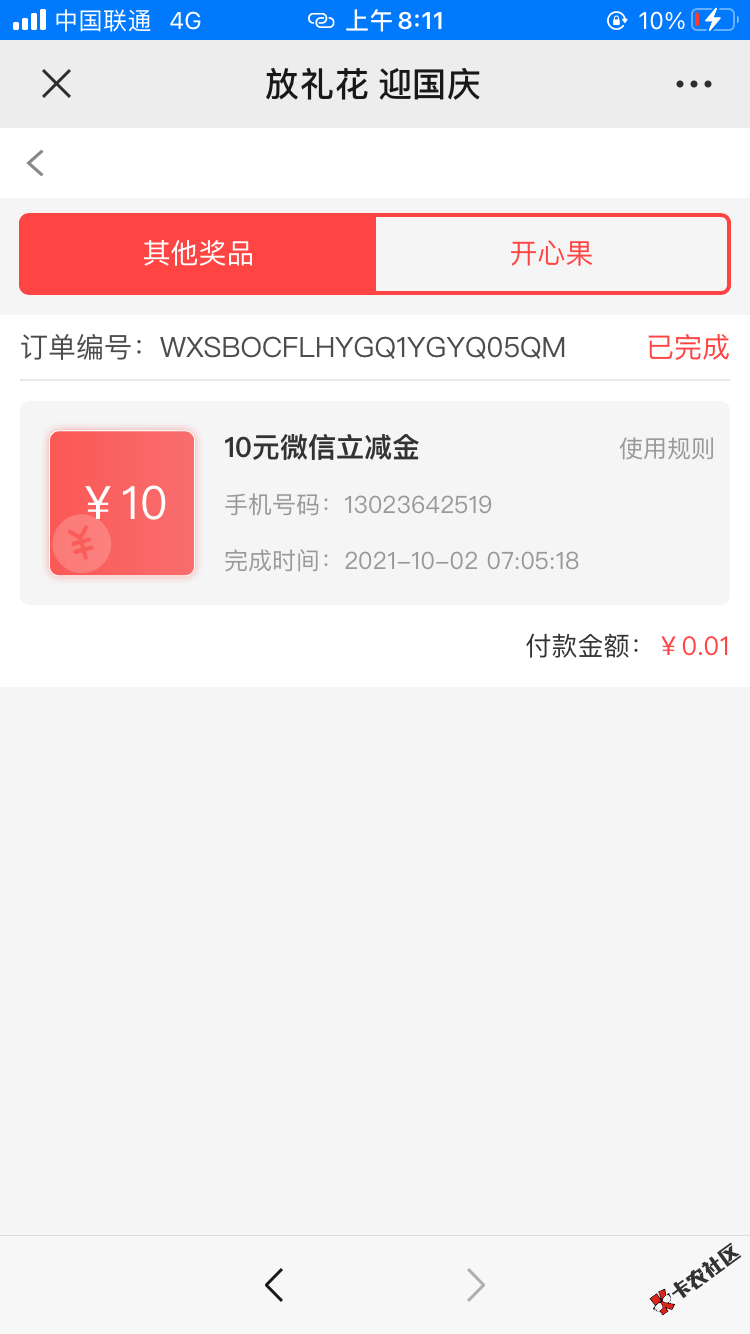Go back using the in-page arrow
The width and height of the screenshot is (750, 1334).
36,163
